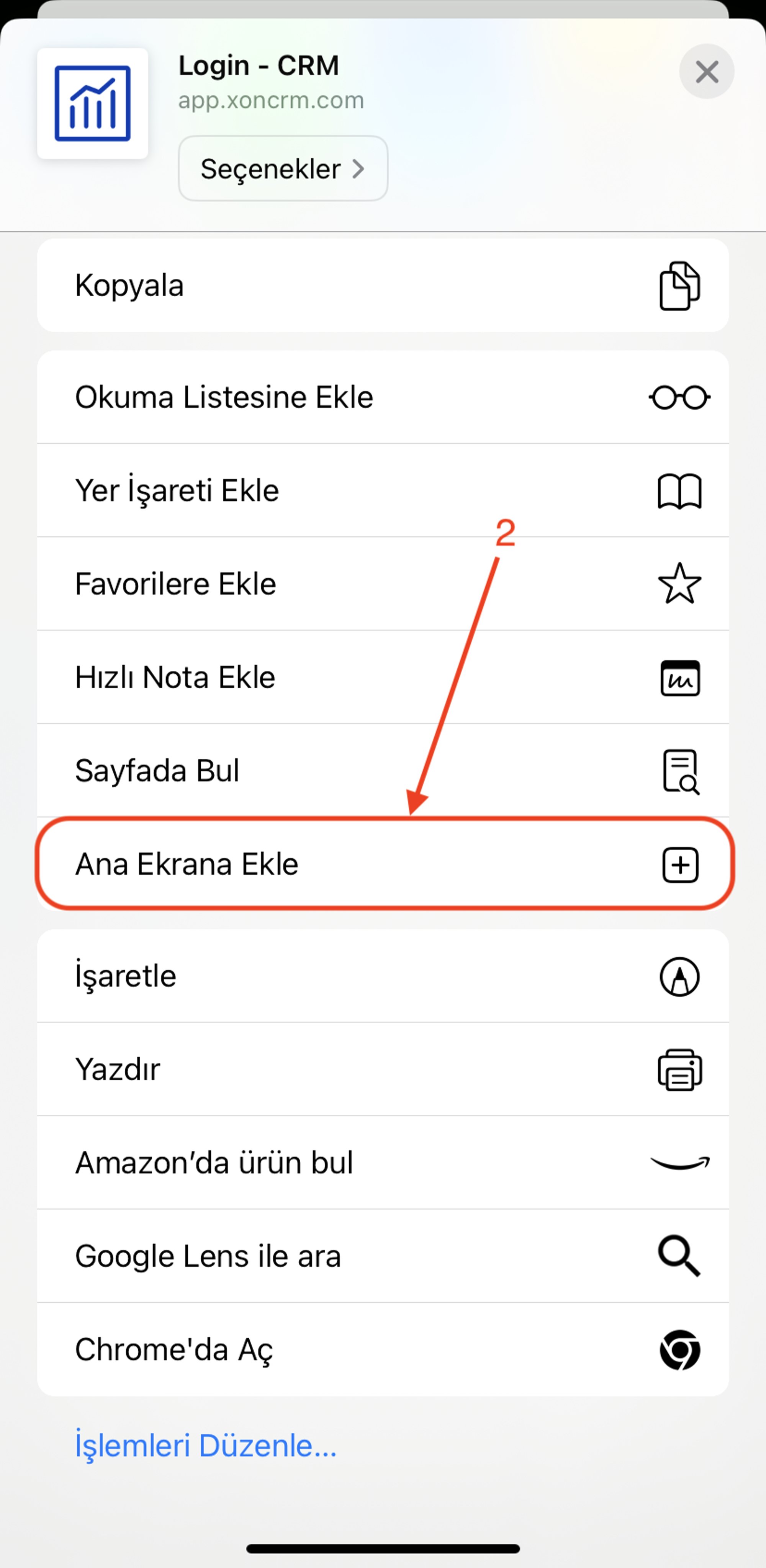
Task: Tap Ana Ekrana Ekle
Action: click(x=382, y=864)
